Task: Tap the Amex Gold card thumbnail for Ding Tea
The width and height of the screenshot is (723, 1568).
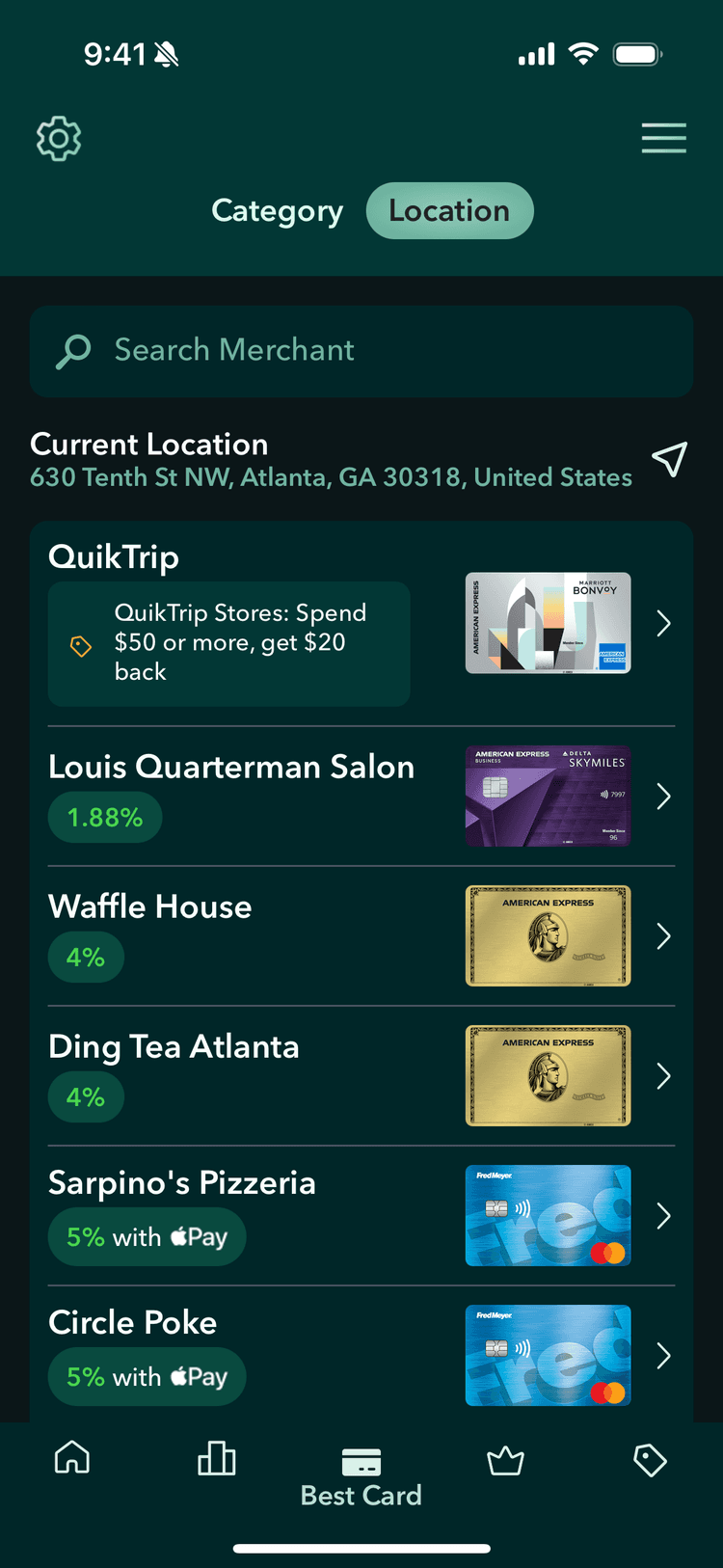Action: point(548,1075)
